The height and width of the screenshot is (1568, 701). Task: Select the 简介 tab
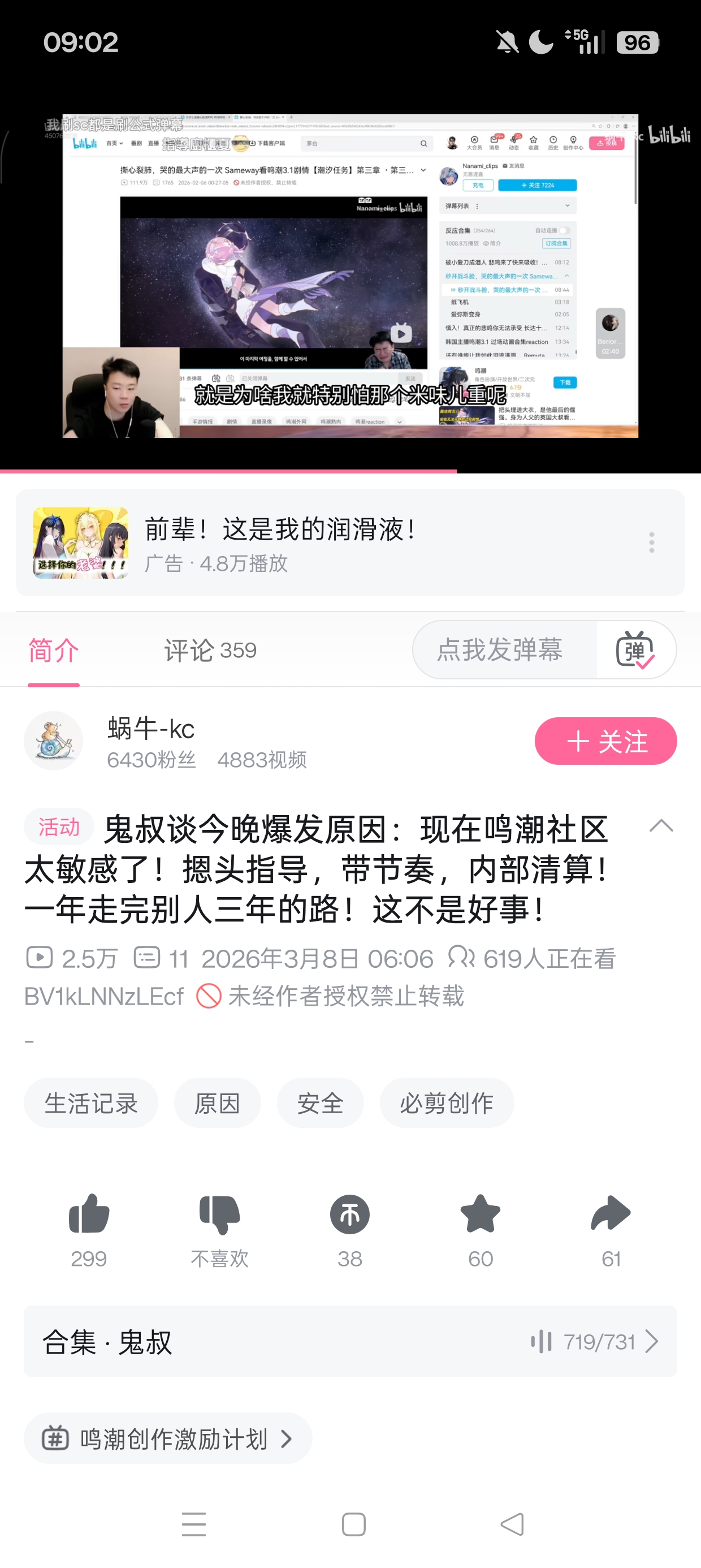[x=54, y=650]
